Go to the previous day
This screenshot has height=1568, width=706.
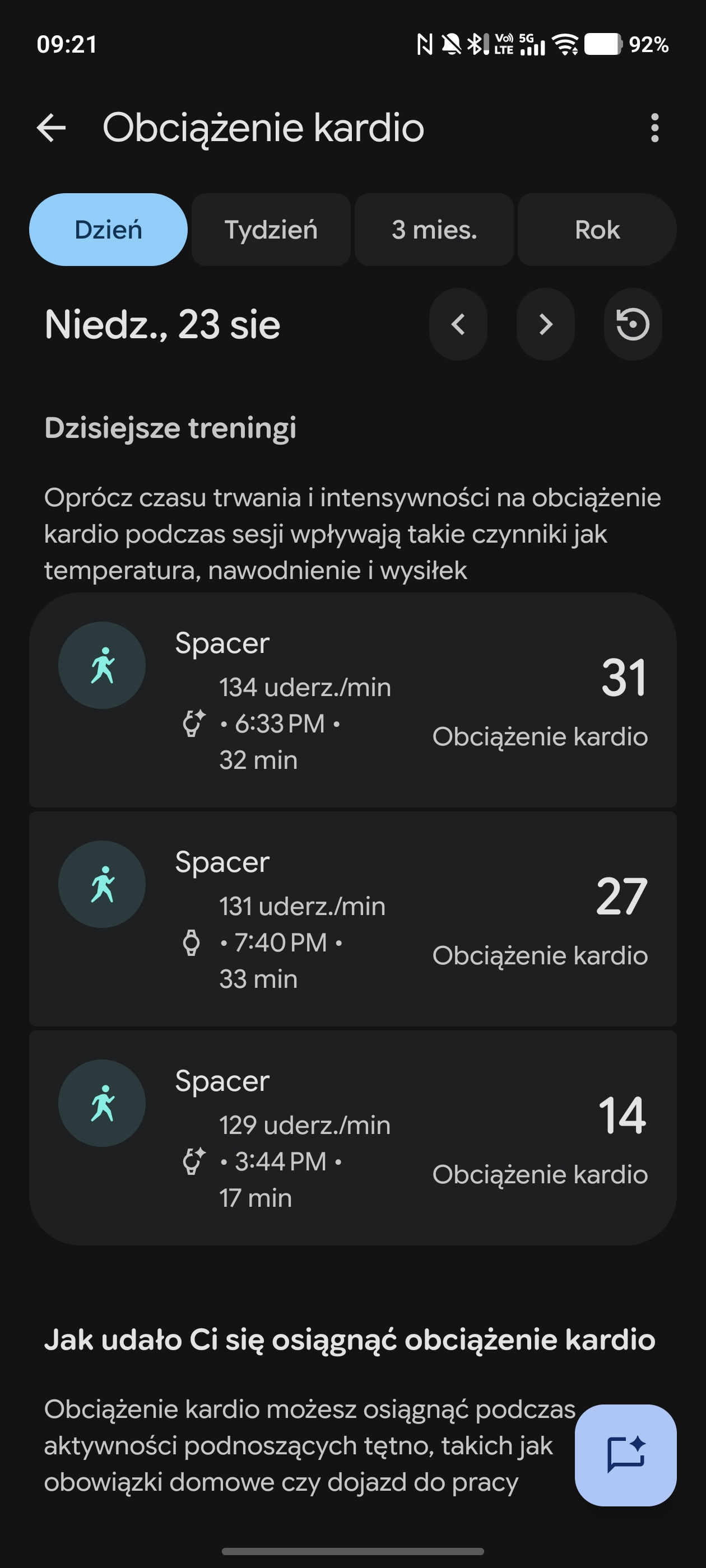458,324
